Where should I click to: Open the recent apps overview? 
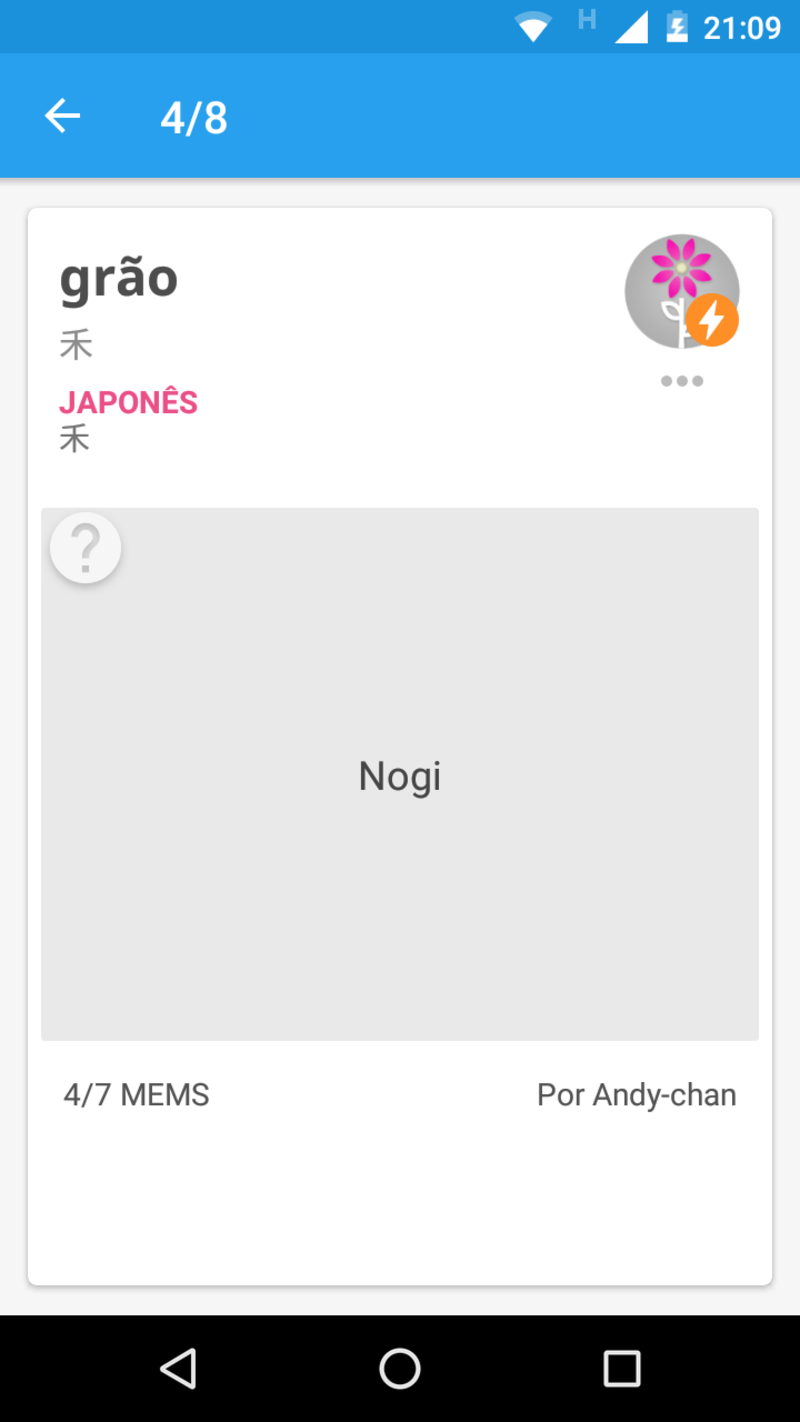point(621,1368)
